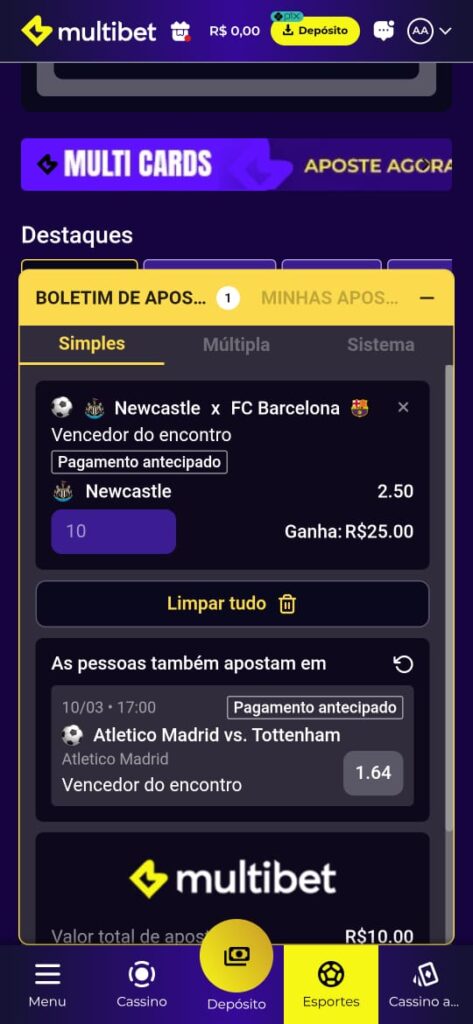Add Atletico Madrid odds 1.64 to slip
The image size is (473, 1024).
point(373,773)
